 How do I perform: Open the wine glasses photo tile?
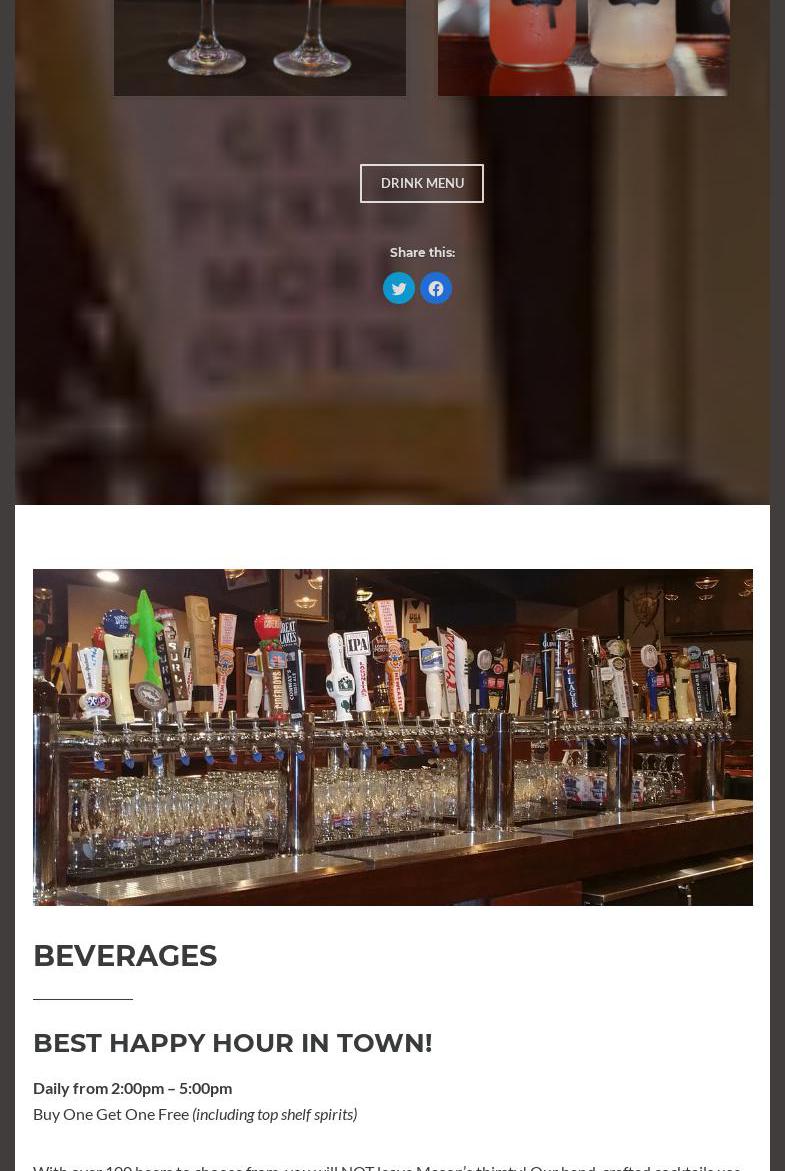[260, 47]
